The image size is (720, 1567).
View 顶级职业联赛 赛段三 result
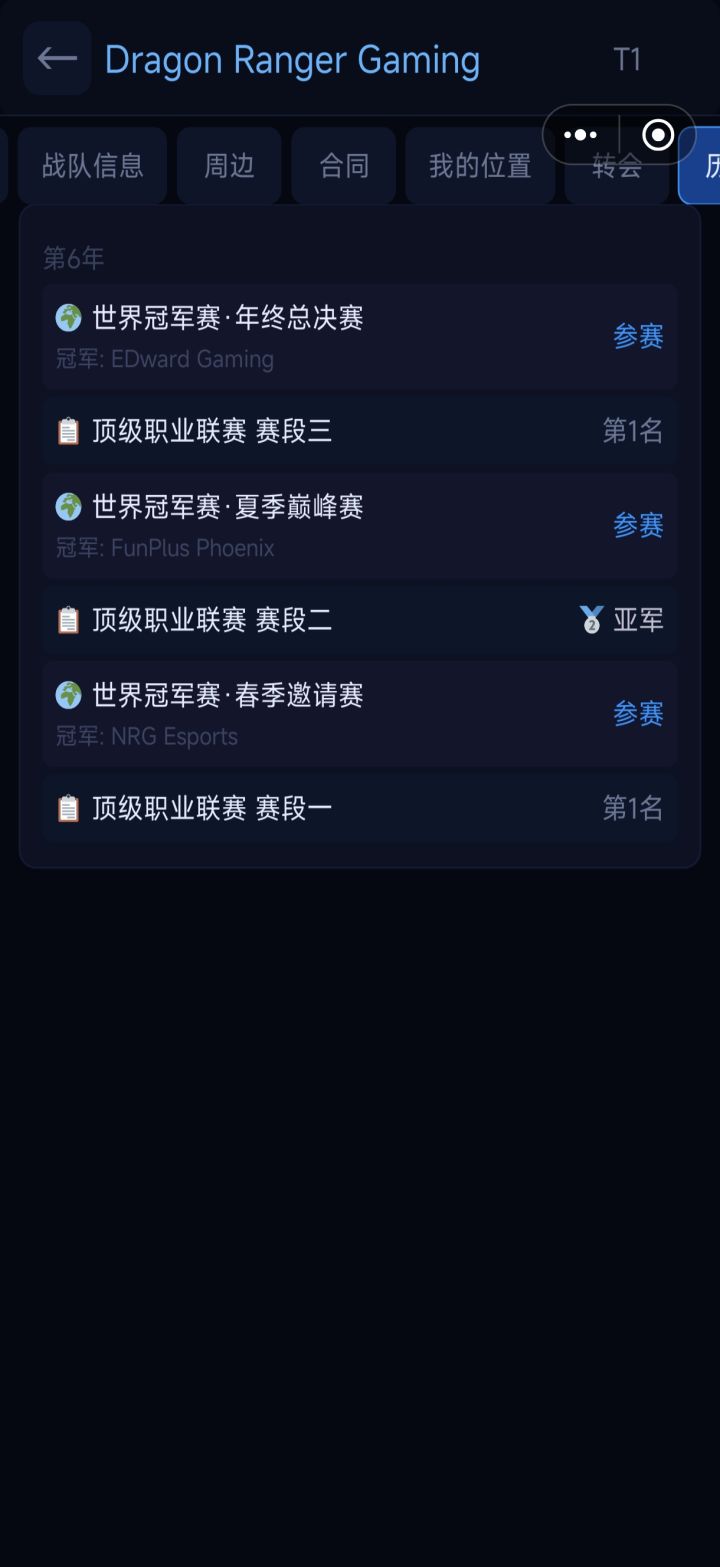pos(359,431)
